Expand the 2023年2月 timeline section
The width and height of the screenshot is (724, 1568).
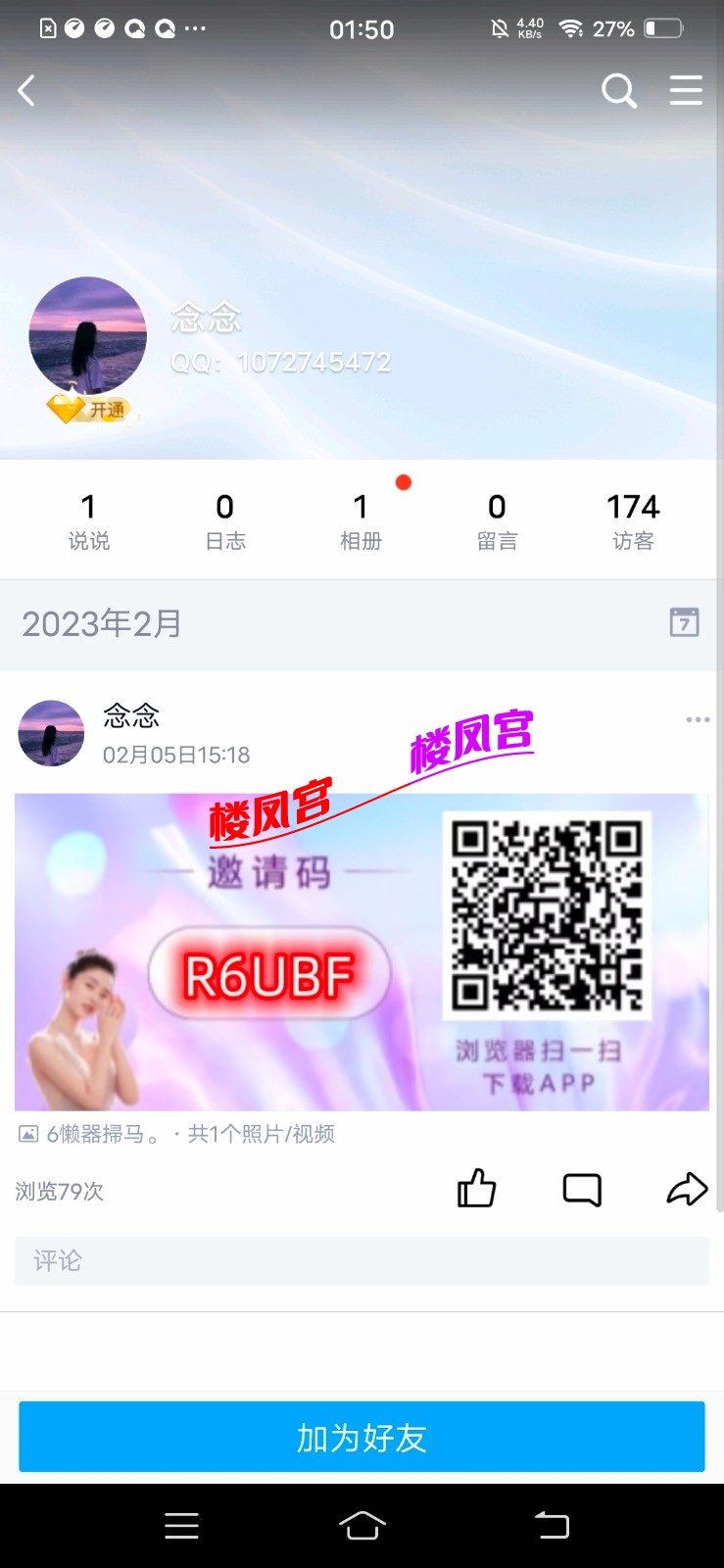point(101,624)
